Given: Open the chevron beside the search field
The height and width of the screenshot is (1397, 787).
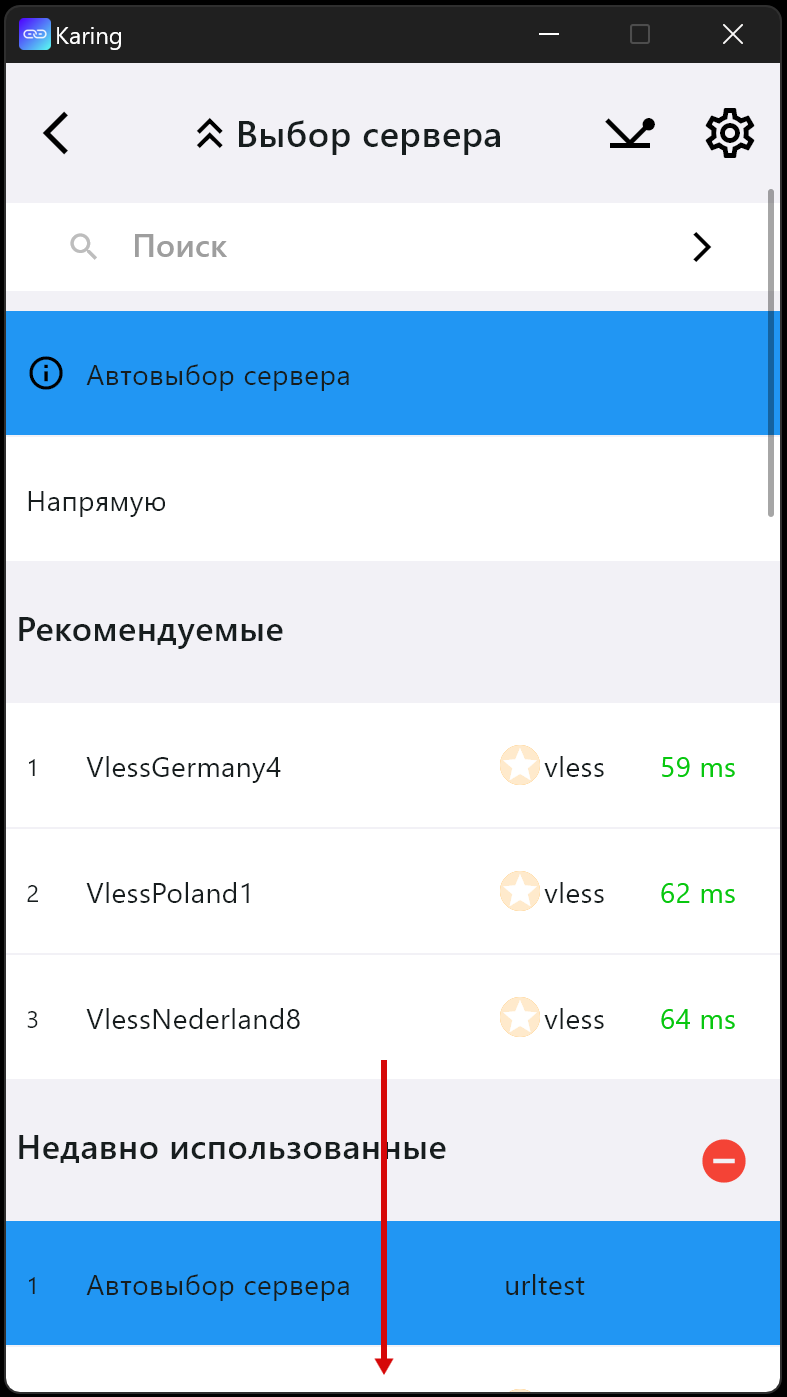Looking at the screenshot, I should click(x=702, y=247).
